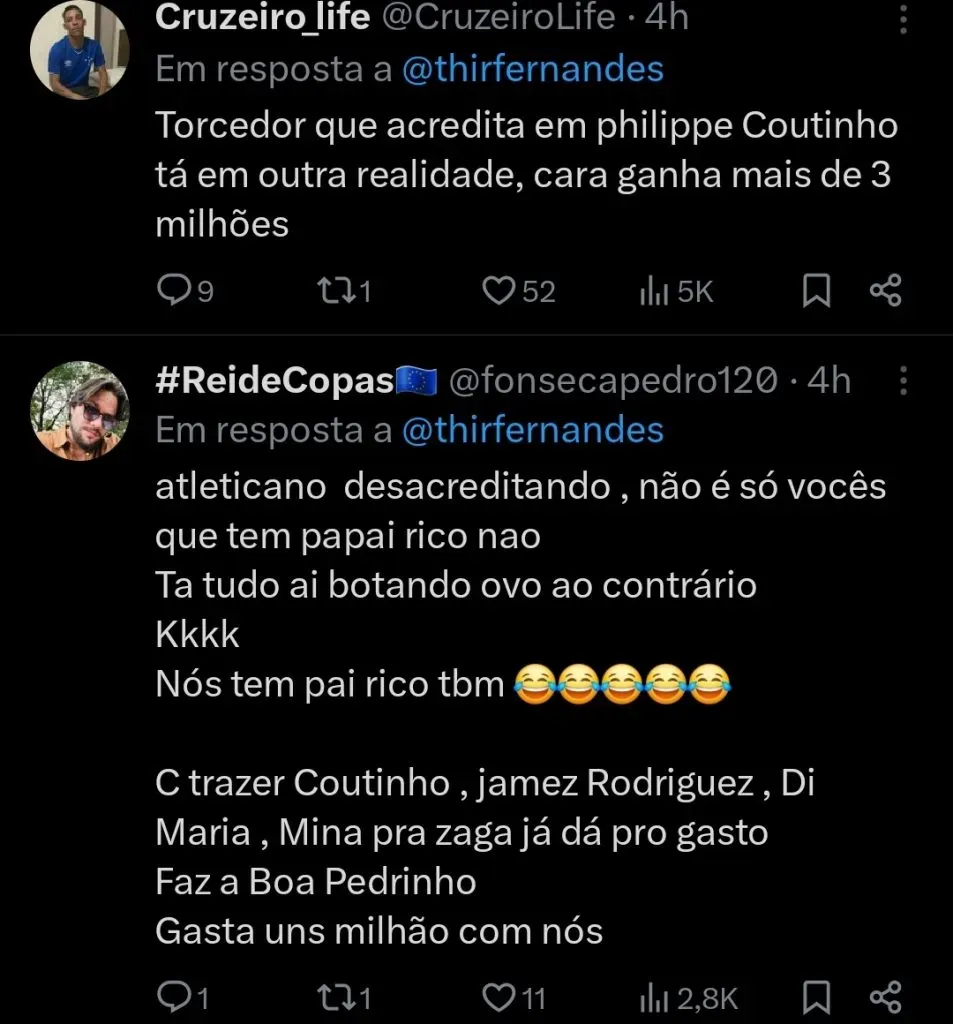Click the retweet icon under #ReideCopas' post
Image resolution: width=953 pixels, height=1024 pixels.
point(337,996)
